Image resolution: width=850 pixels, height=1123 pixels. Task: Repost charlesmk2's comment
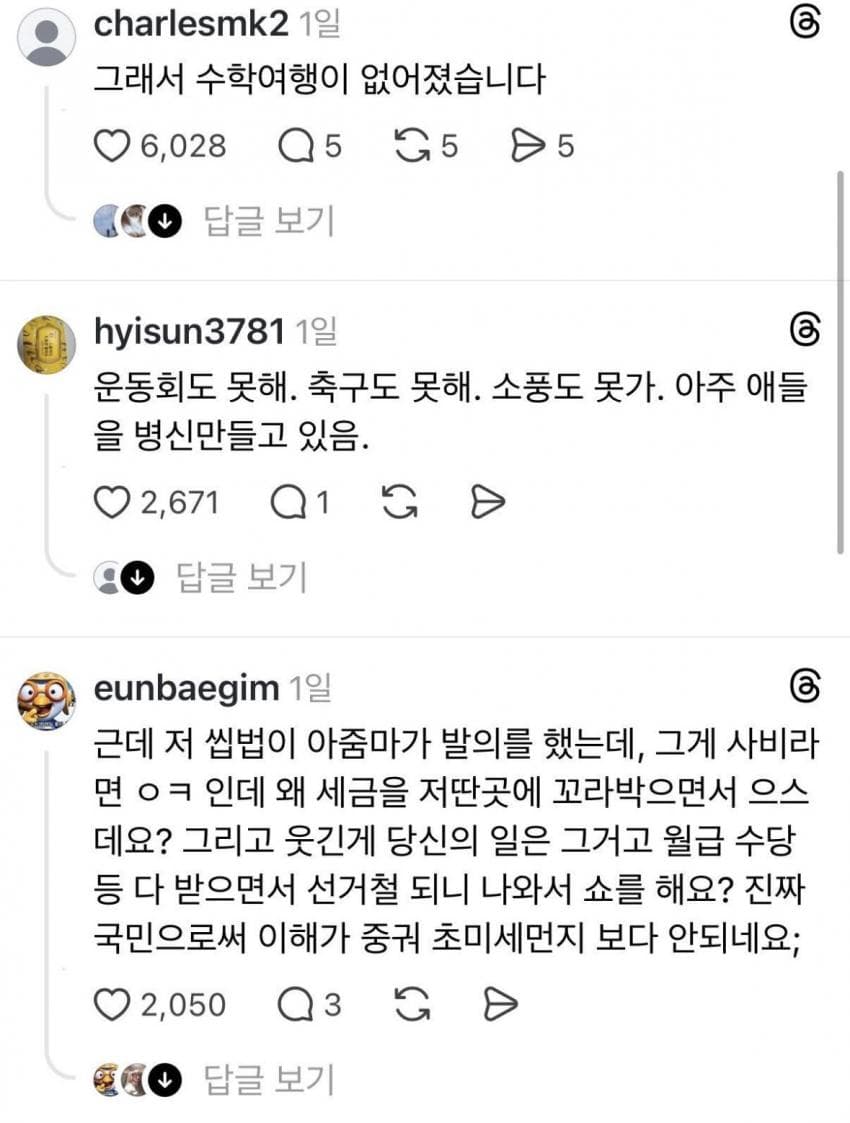coord(412,147)
